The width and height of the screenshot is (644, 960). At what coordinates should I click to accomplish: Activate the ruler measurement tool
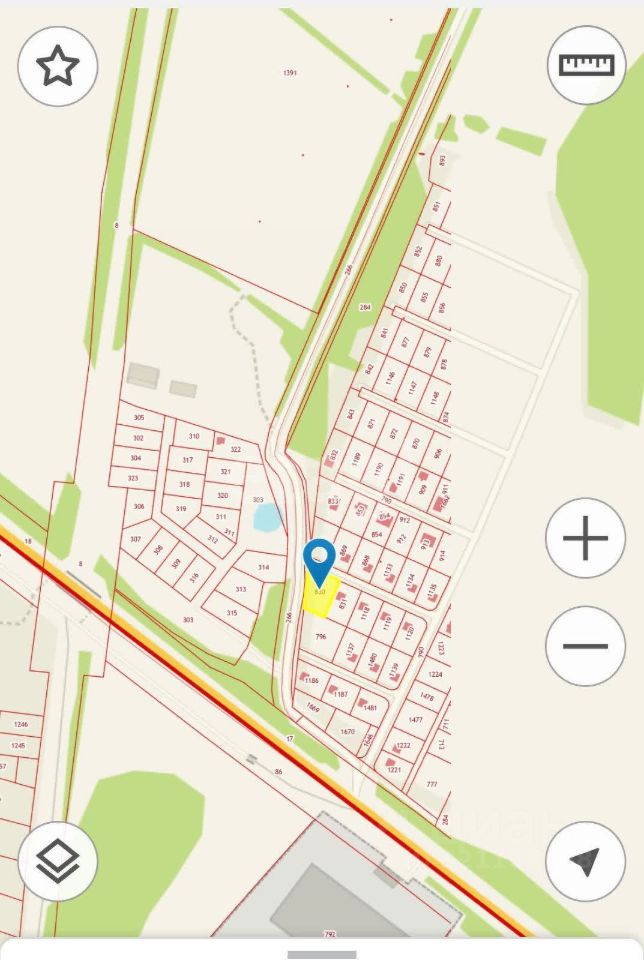pos(586,66)
